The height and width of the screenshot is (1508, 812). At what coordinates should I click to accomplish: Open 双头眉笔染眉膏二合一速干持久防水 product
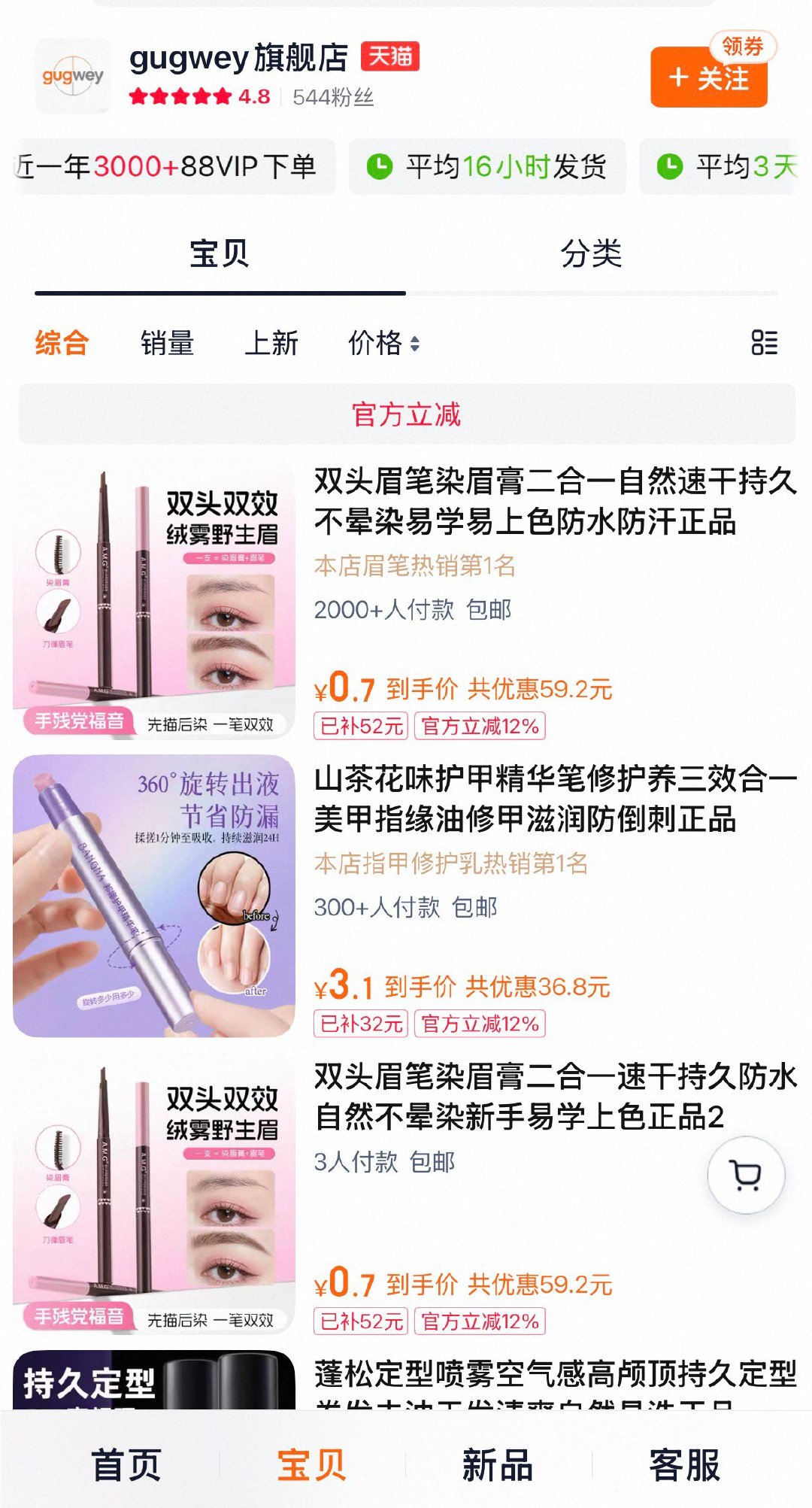555,1097
